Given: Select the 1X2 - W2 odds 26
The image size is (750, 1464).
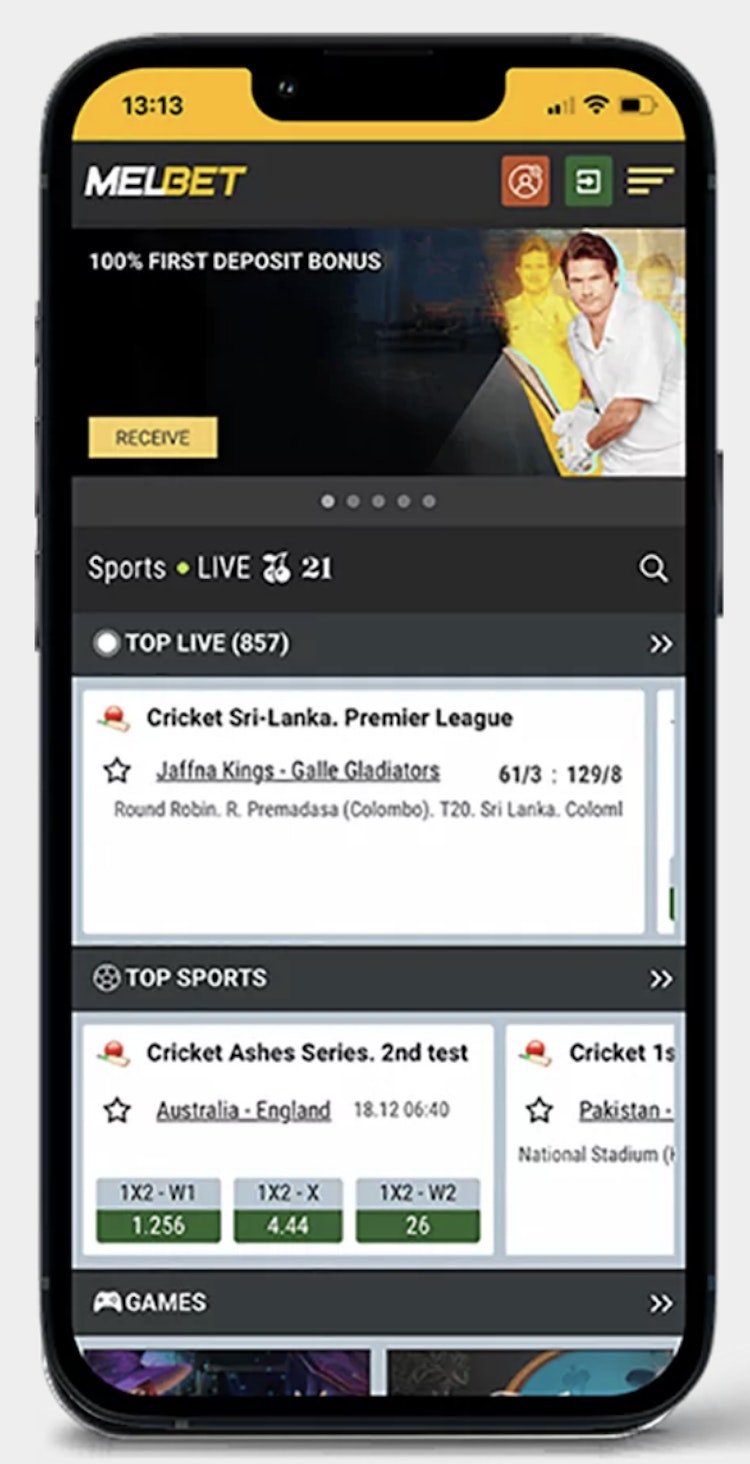Looking at the screenshot, I should (417, 1225).
